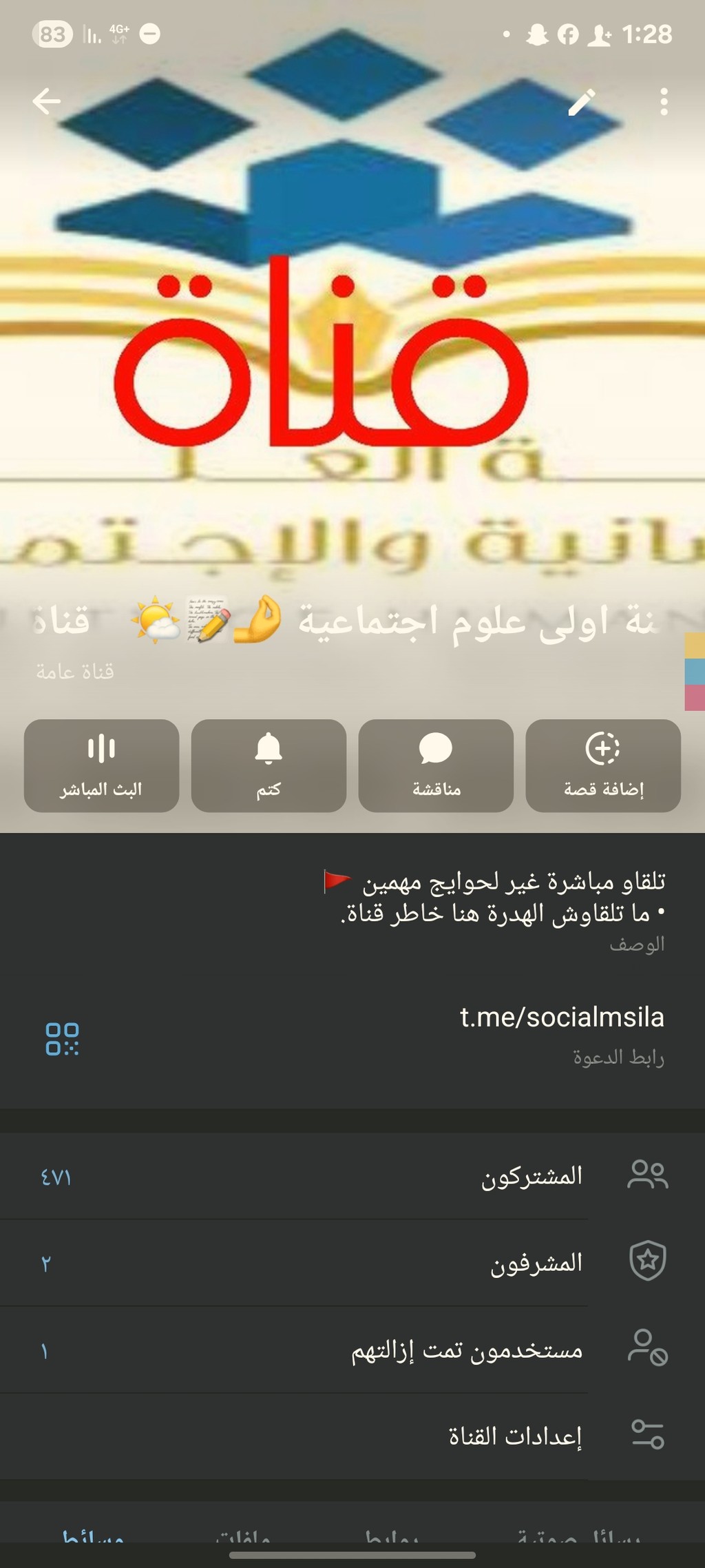Tap the إضافة قصة (add story) button
Viewport: 705px width, 1568px height.
(x=603, y=765)
